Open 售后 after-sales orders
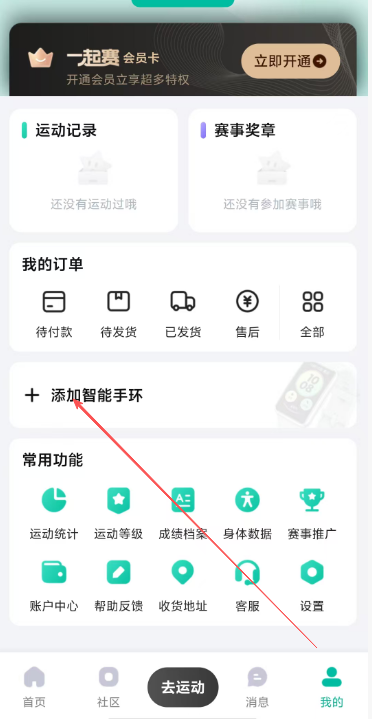This screenshot has height=719, width=372. (248, 314)
